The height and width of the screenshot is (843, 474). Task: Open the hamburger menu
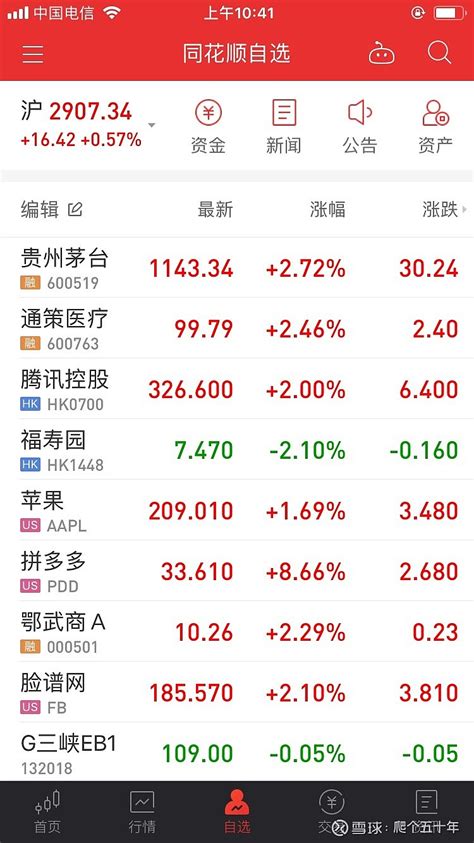point(32,54)
